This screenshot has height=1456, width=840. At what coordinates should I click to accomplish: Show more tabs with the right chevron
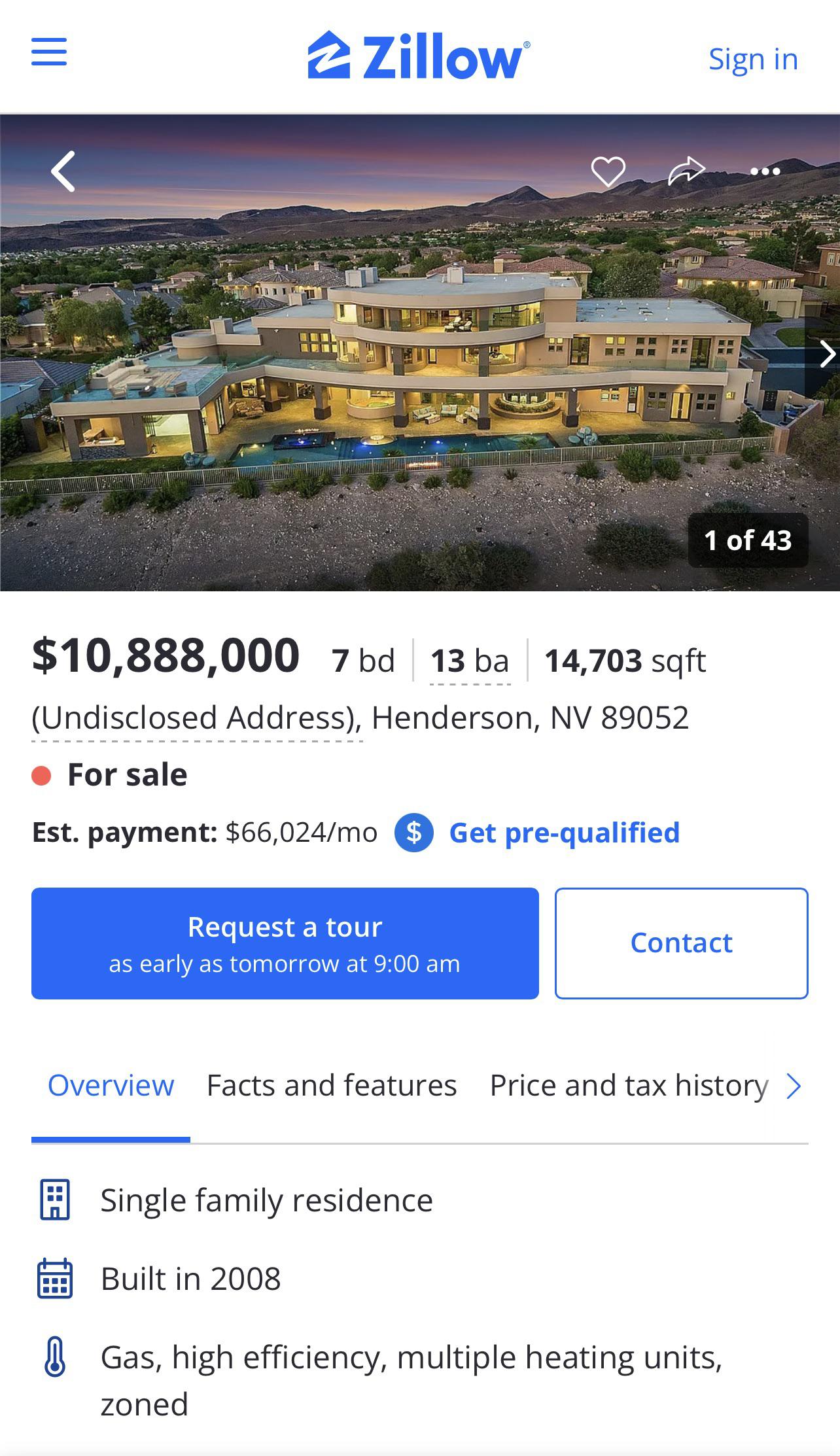click(794, 1086)
